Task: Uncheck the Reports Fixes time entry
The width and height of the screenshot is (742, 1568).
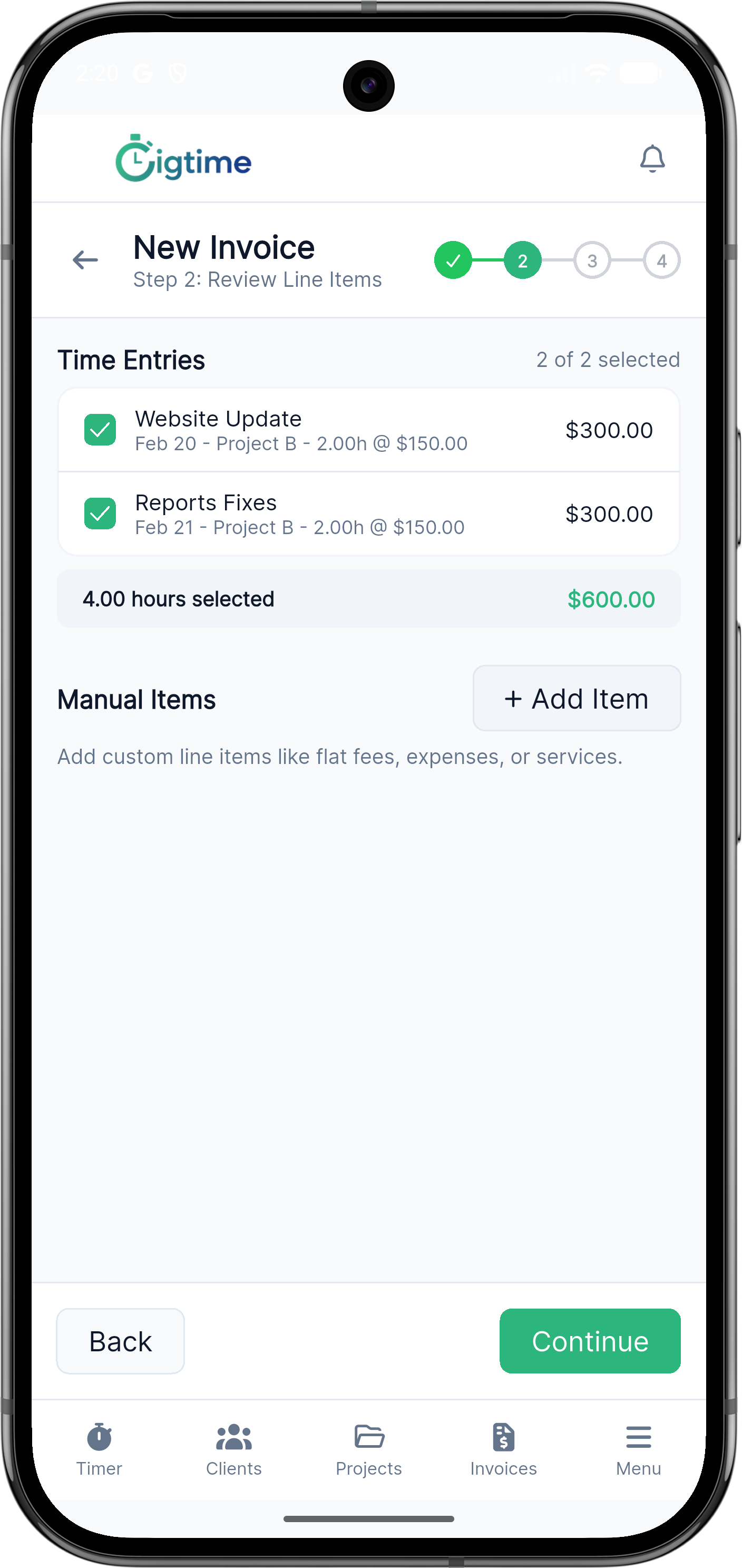Action: [100, 514]
